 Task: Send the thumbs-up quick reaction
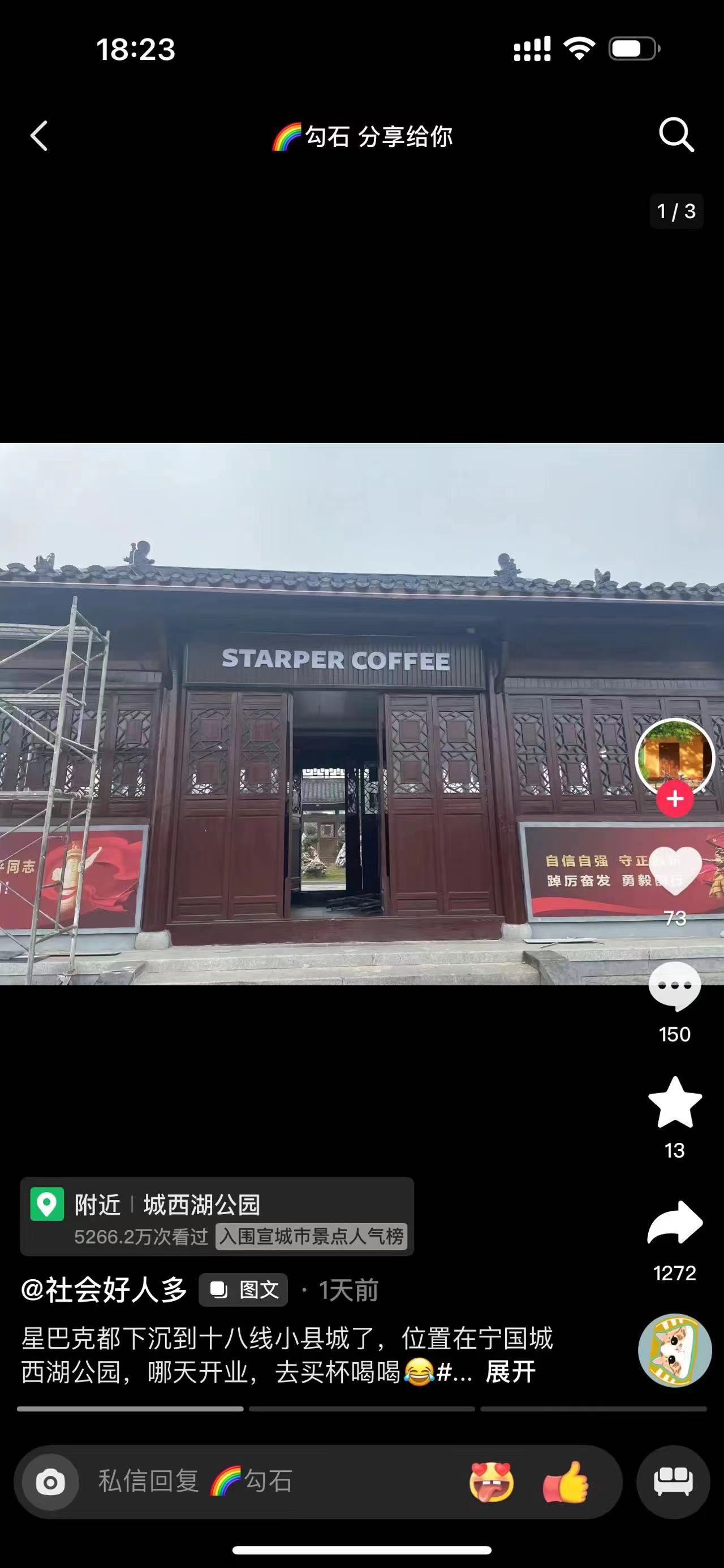(x=566, y=1482)
